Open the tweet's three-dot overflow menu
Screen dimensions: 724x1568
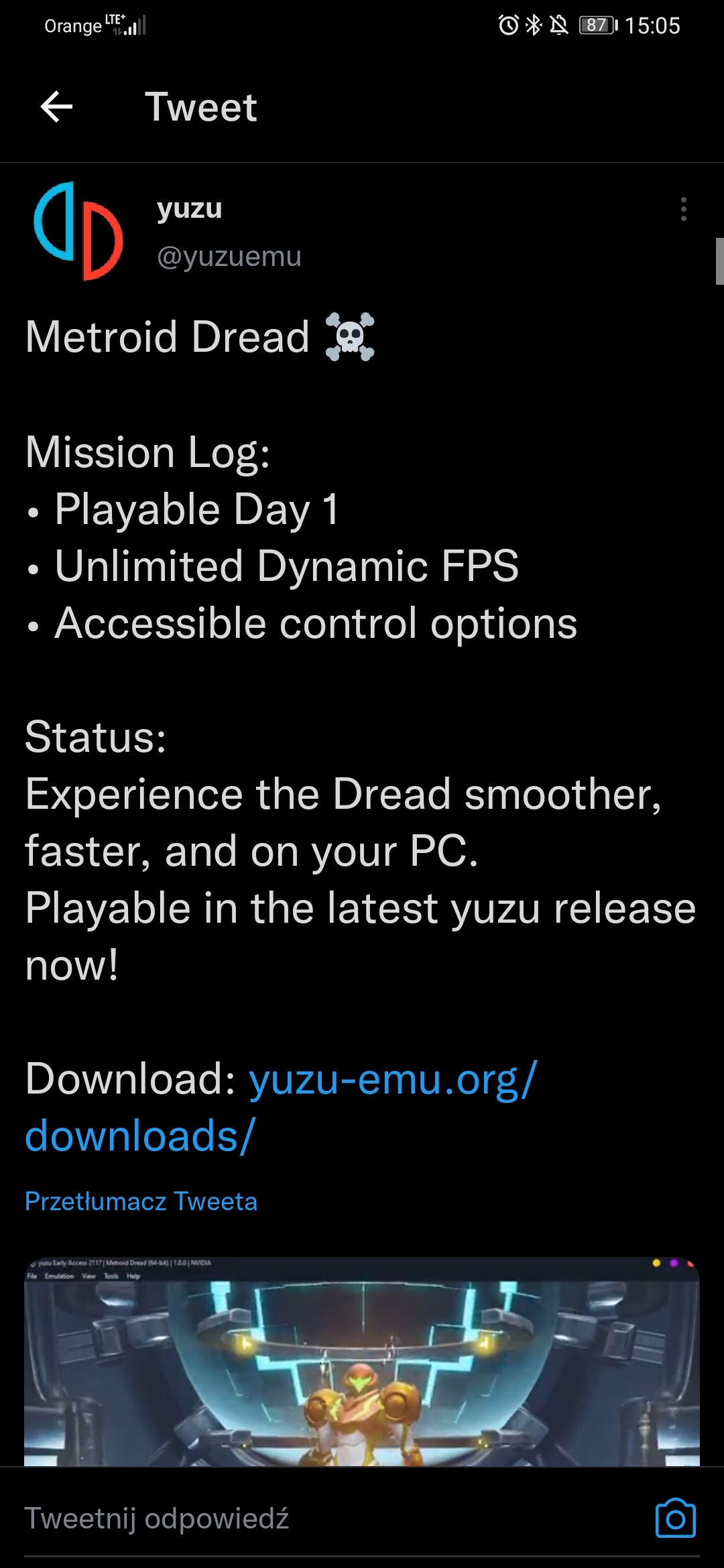point(683,209)
